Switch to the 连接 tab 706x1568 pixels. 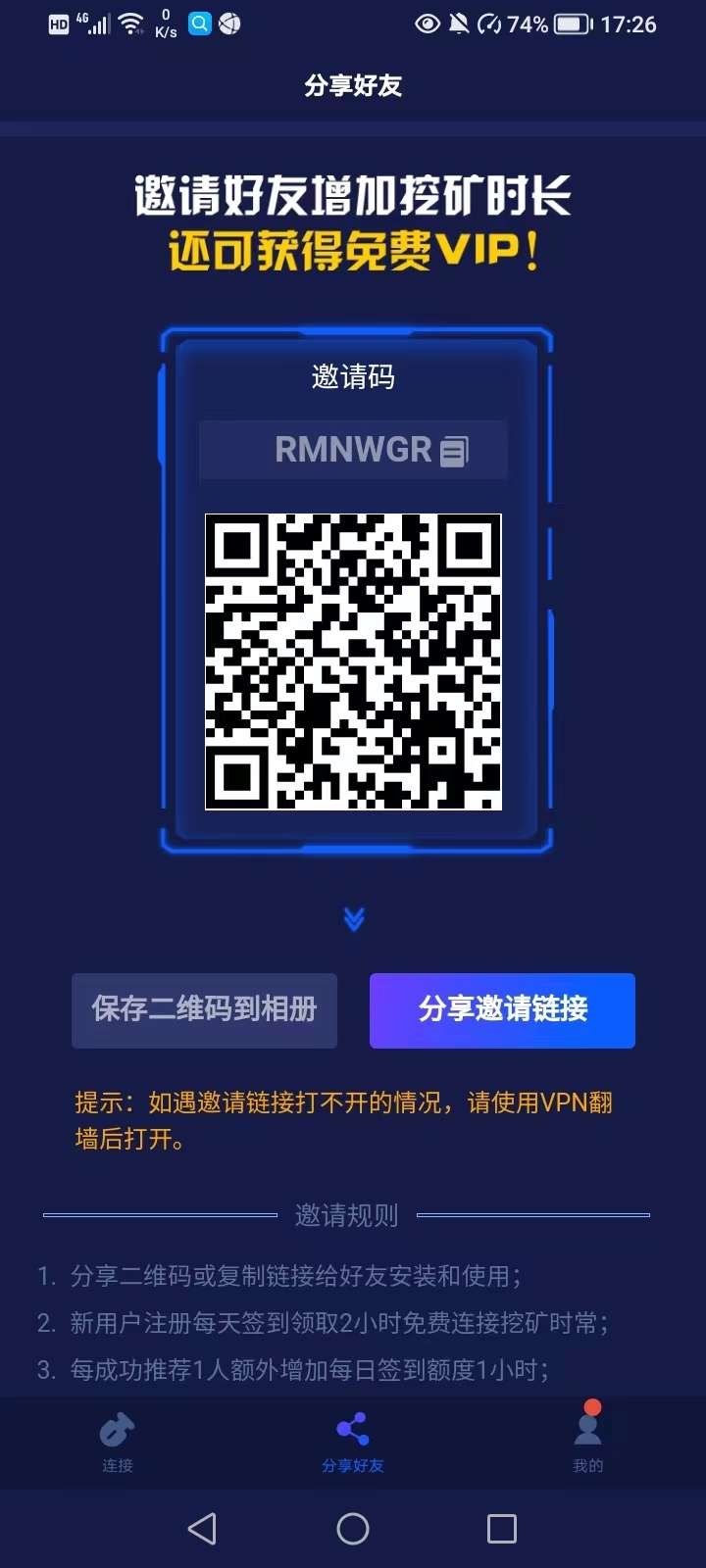tap(118, 1443)
